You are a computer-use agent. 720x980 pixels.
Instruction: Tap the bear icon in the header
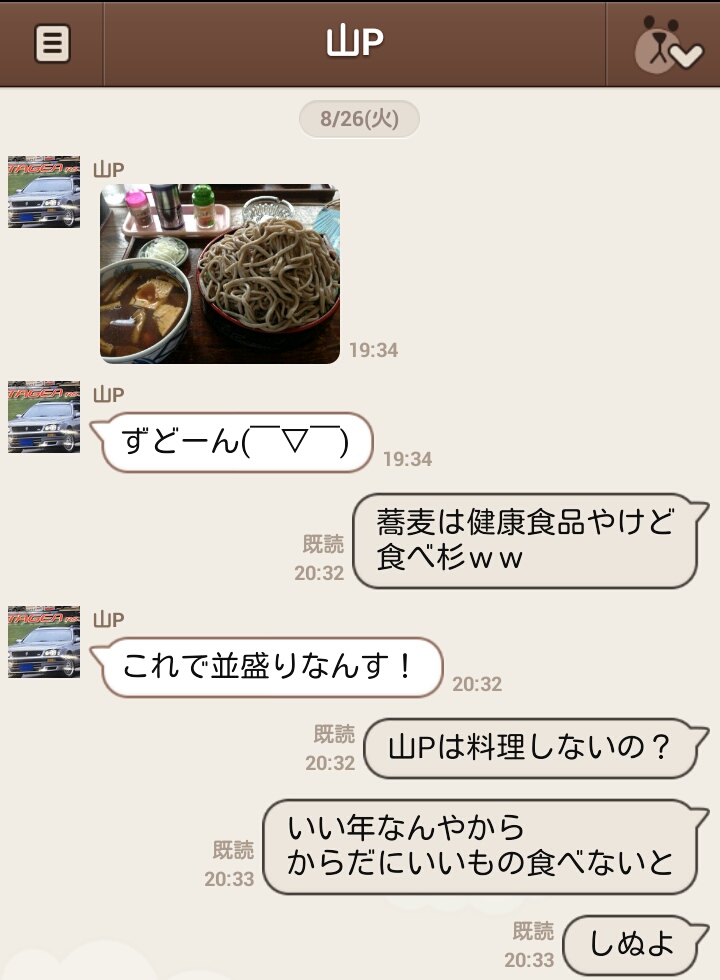click(664, 44)
